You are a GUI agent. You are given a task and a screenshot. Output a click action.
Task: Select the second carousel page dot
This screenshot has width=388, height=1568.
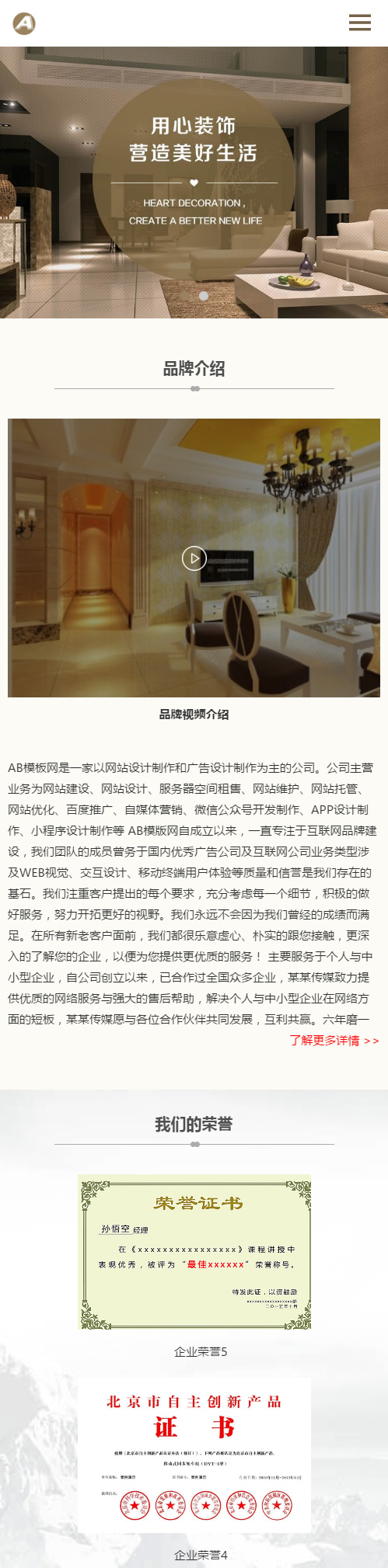click(x=204, y=296)
